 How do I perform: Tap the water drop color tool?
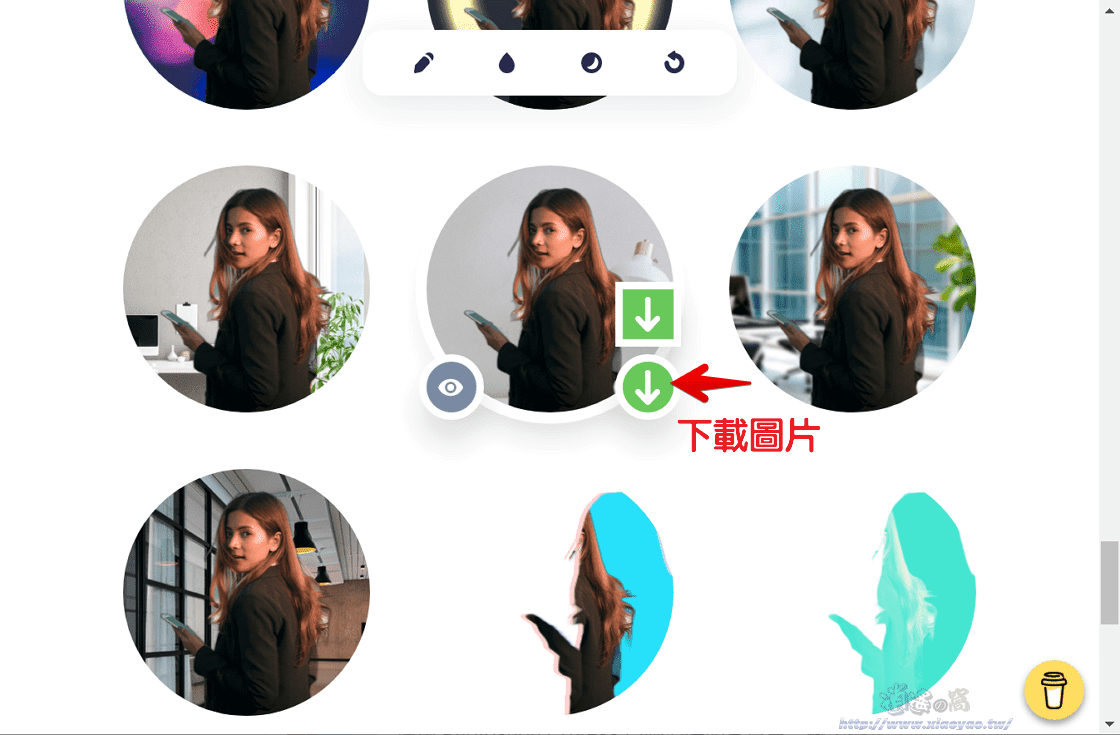507,64
